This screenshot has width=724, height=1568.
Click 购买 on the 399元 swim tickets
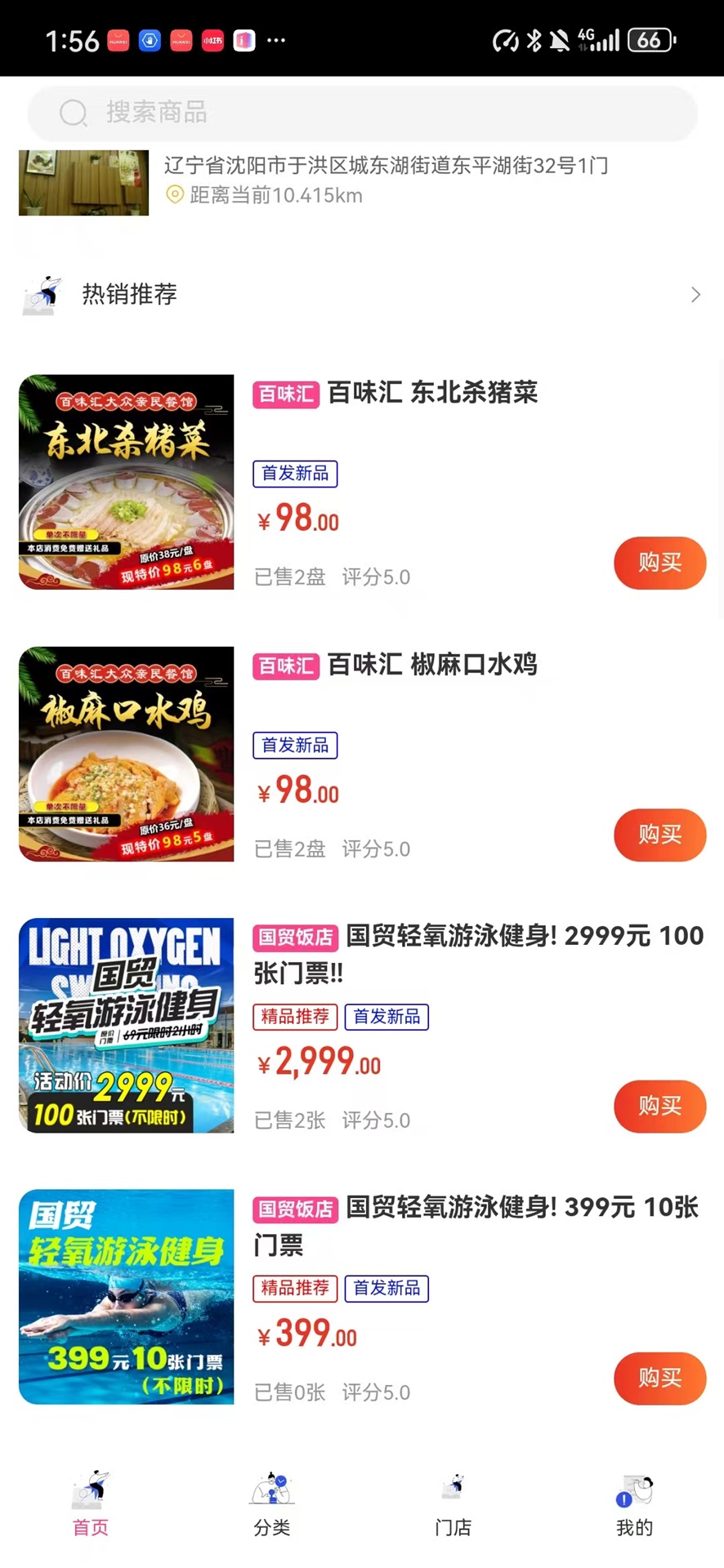(x=659, y=1378)
